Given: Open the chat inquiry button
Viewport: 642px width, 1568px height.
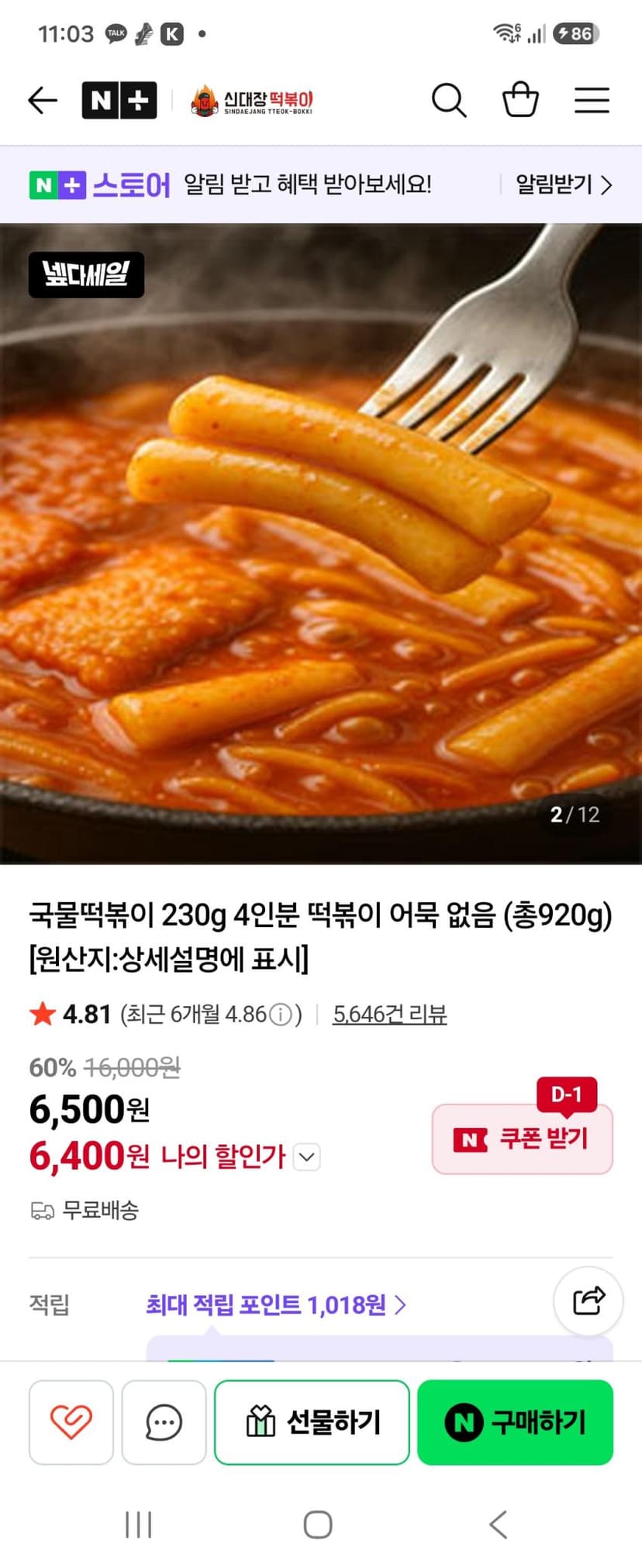Looking at the screenshot, I should click(x=164, y=1422).
